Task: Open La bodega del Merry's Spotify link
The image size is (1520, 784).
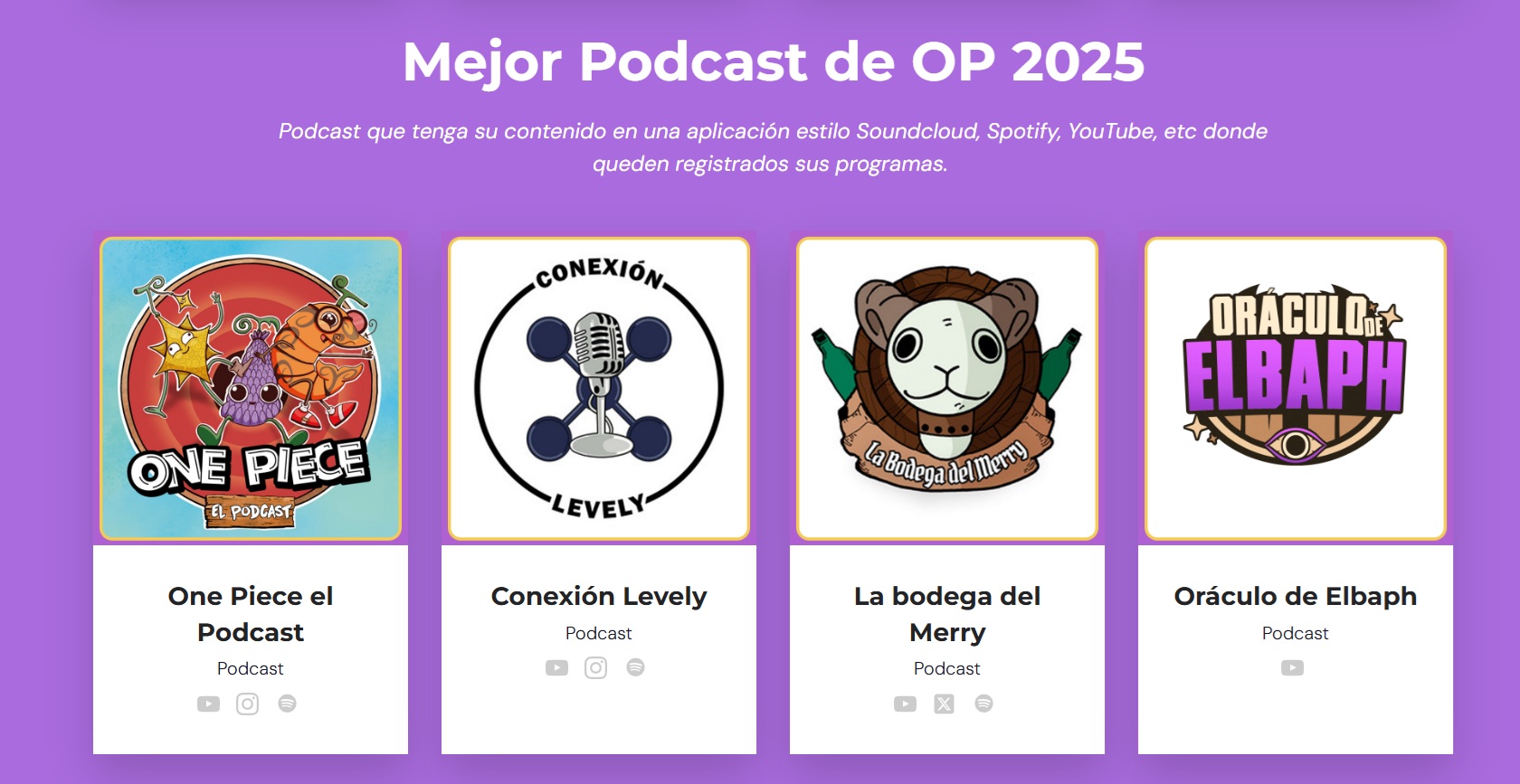Action: click(x=983, y=704)
